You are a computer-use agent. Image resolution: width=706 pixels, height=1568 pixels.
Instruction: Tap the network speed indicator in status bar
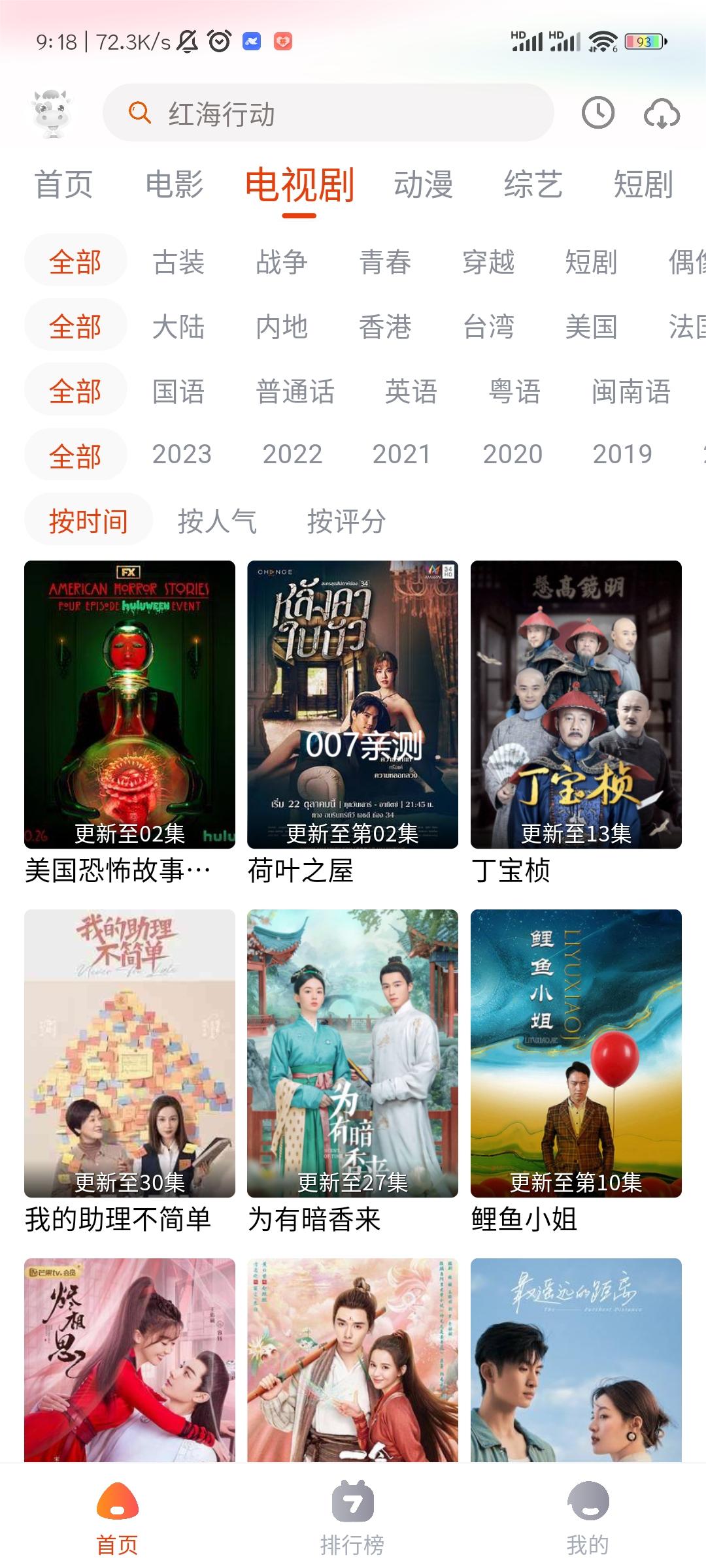(x=133, y=41)
